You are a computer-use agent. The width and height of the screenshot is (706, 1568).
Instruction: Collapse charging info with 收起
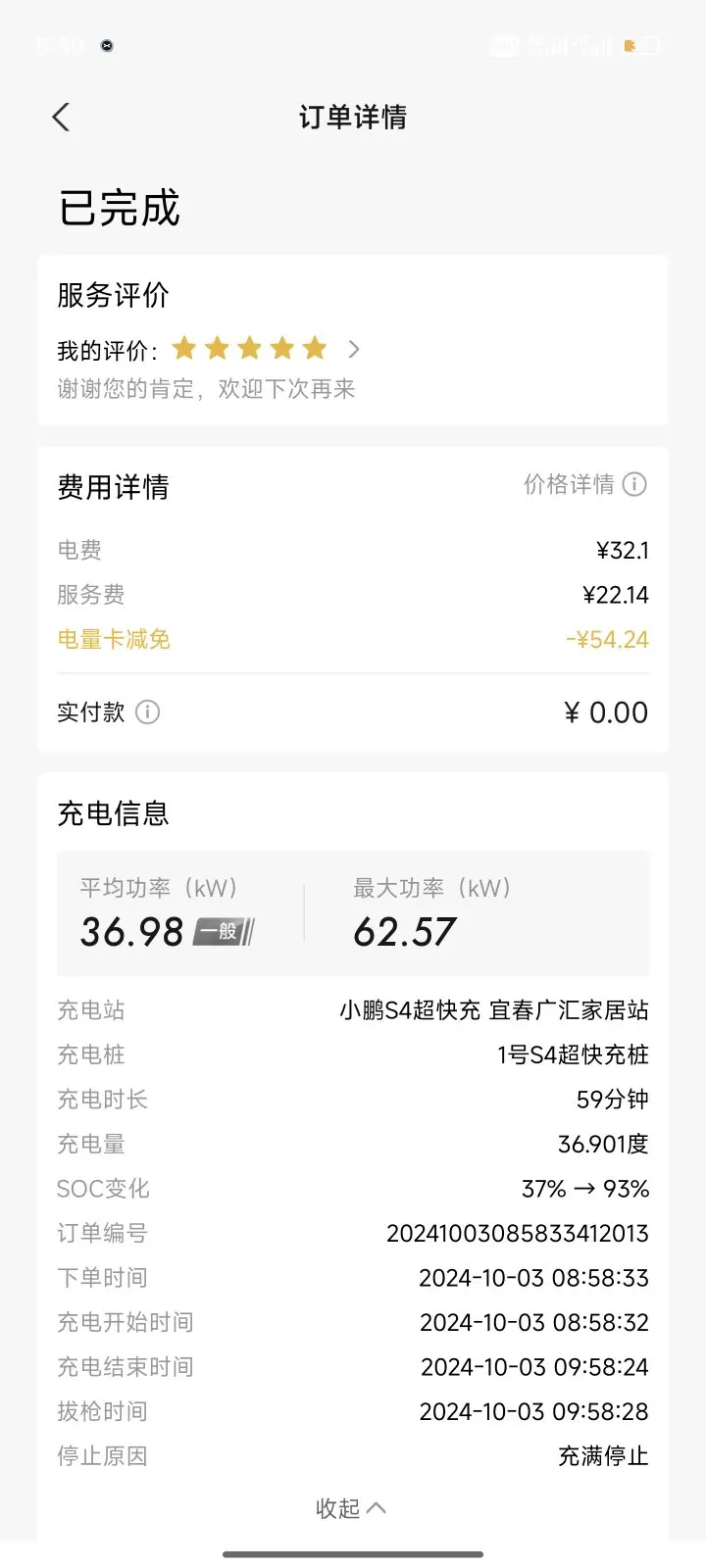tap(350, 1508)
